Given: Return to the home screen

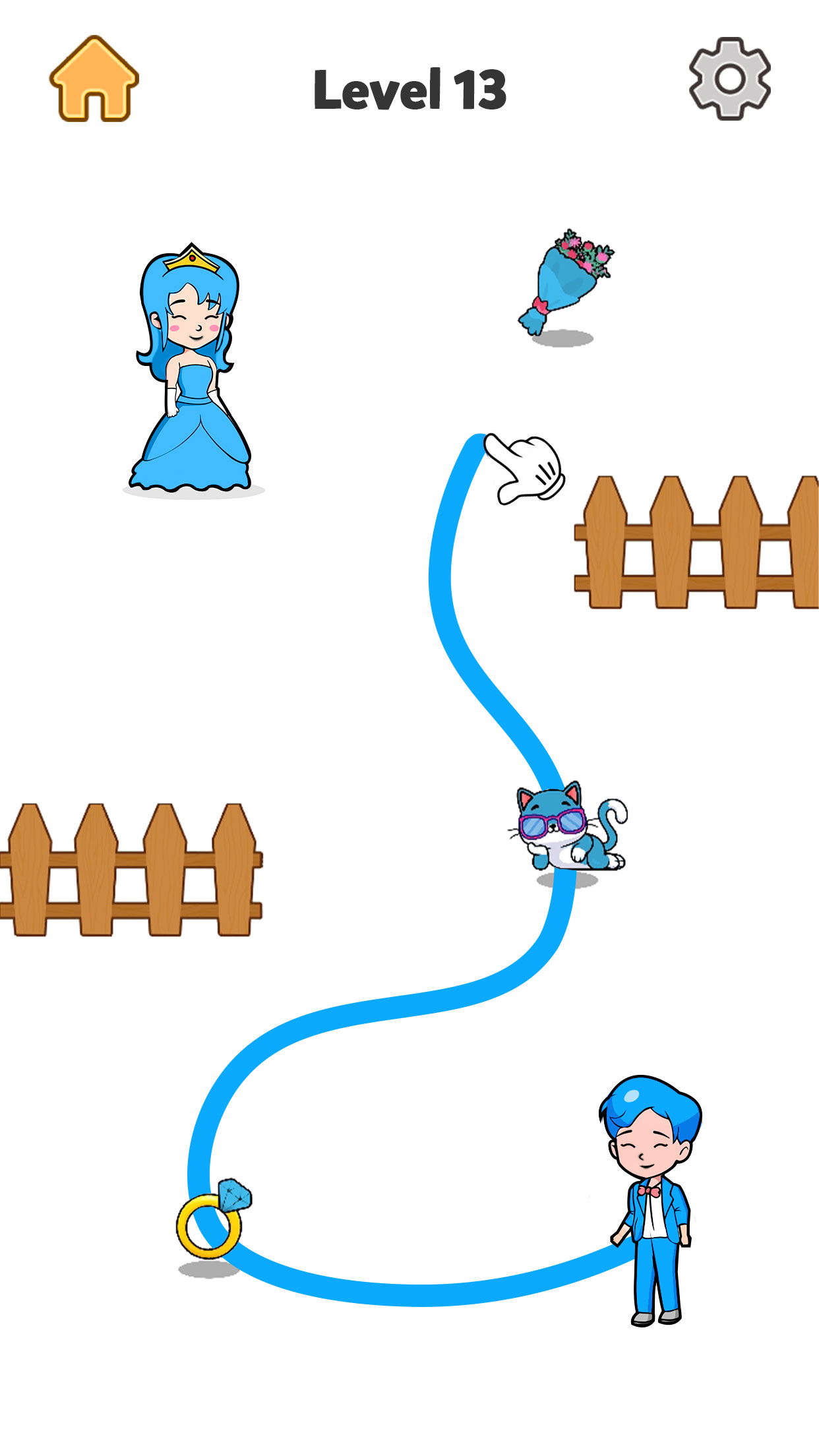Looking at the screenshot, I should [94, 80].
